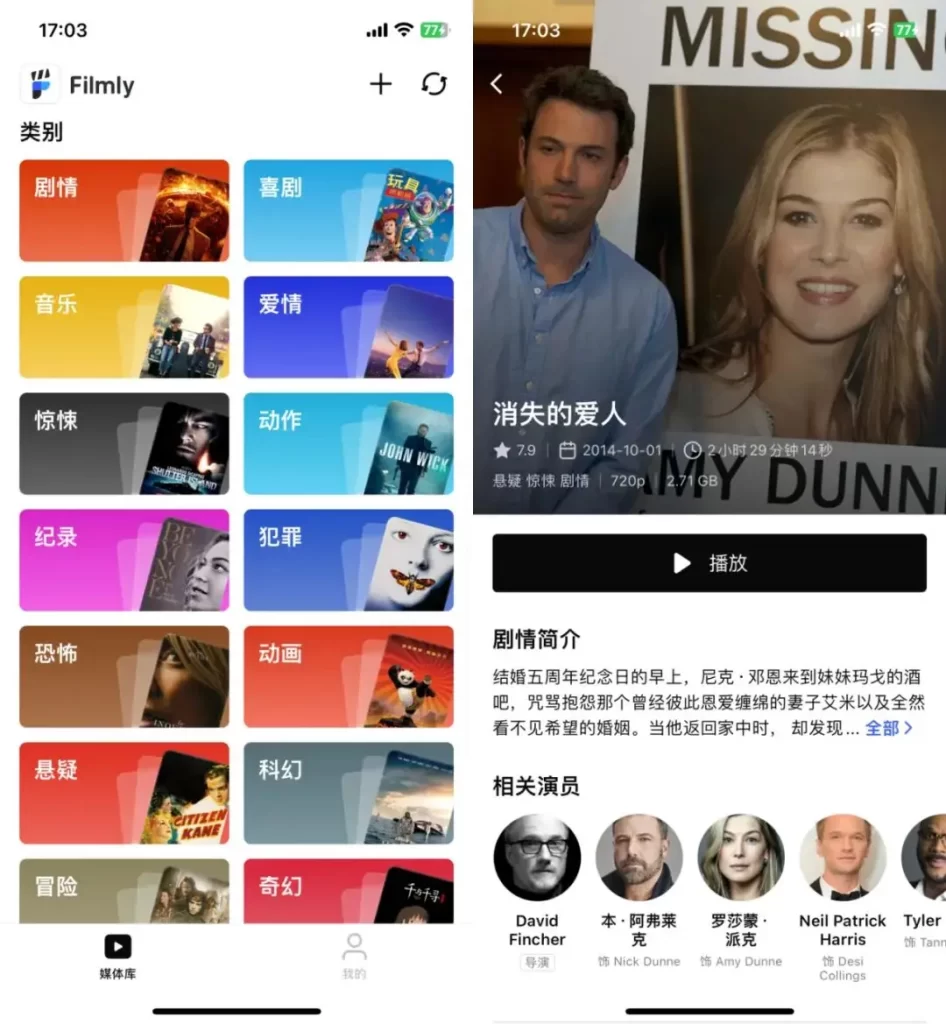Select the 科幻 category
Viewport: 946px width, 1024px height.
point(348,793)
